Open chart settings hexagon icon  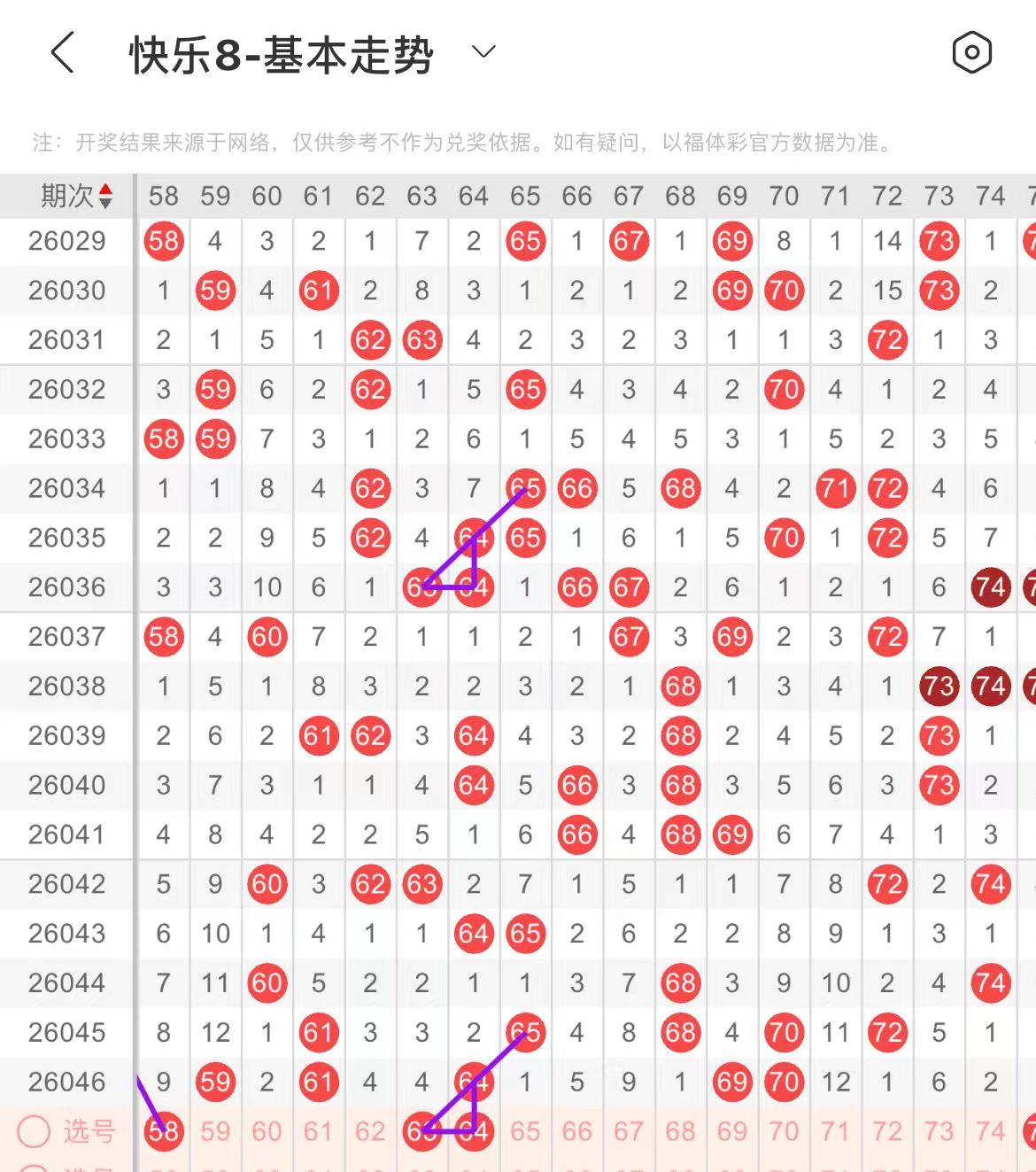click(971, 53)
